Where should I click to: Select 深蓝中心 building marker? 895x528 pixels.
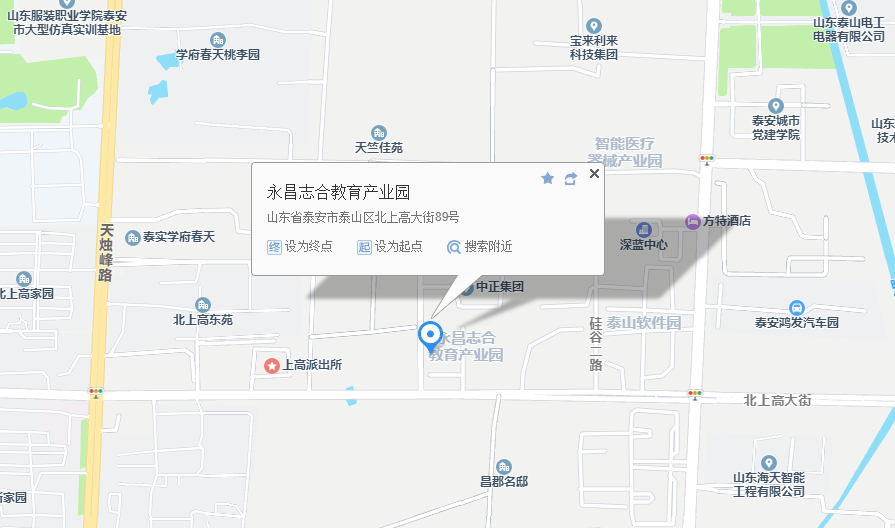643,229
